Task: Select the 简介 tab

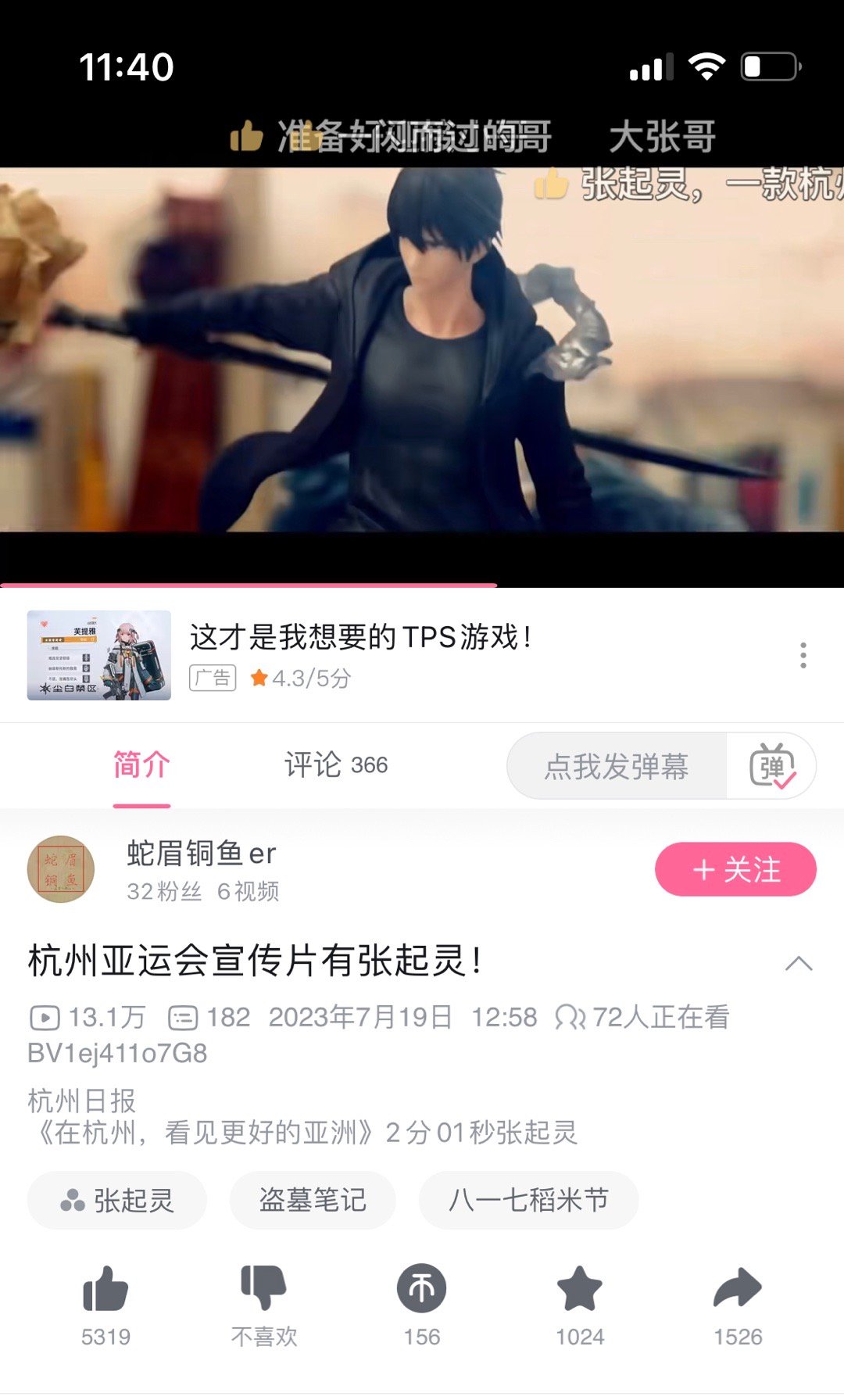Action: (x=141, y=764)
